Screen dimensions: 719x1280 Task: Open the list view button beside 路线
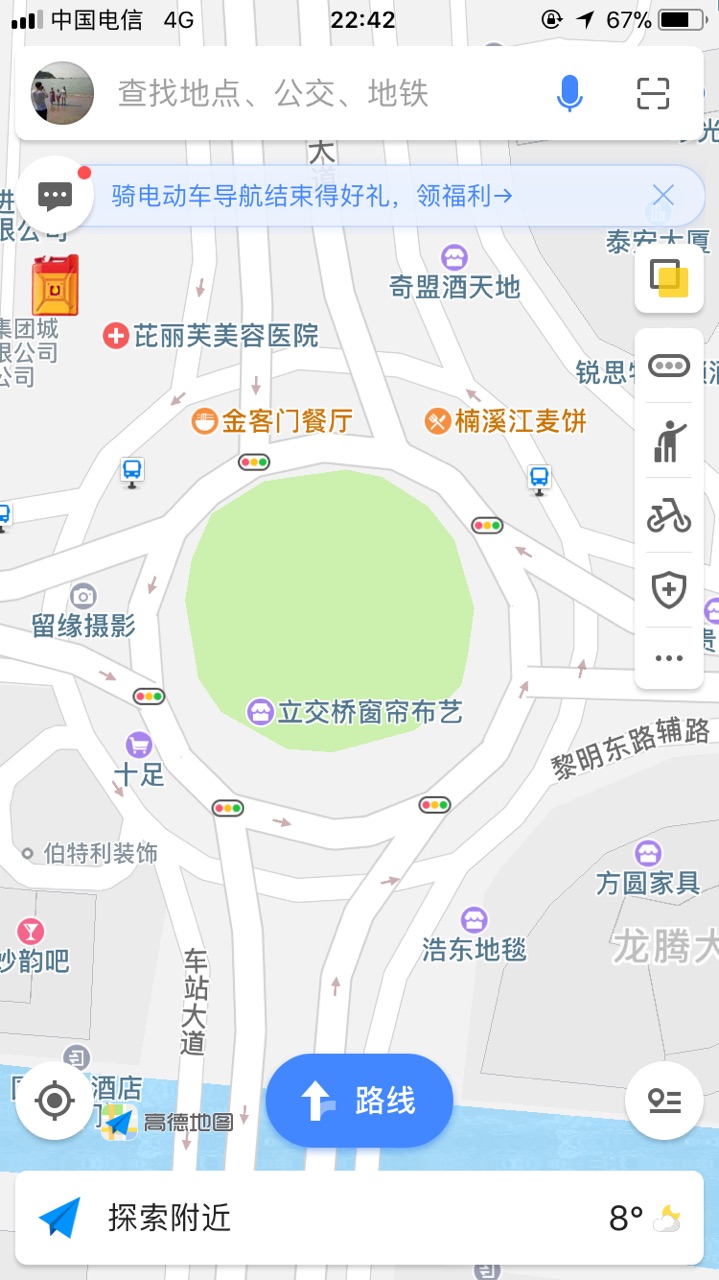(664, 1101)
